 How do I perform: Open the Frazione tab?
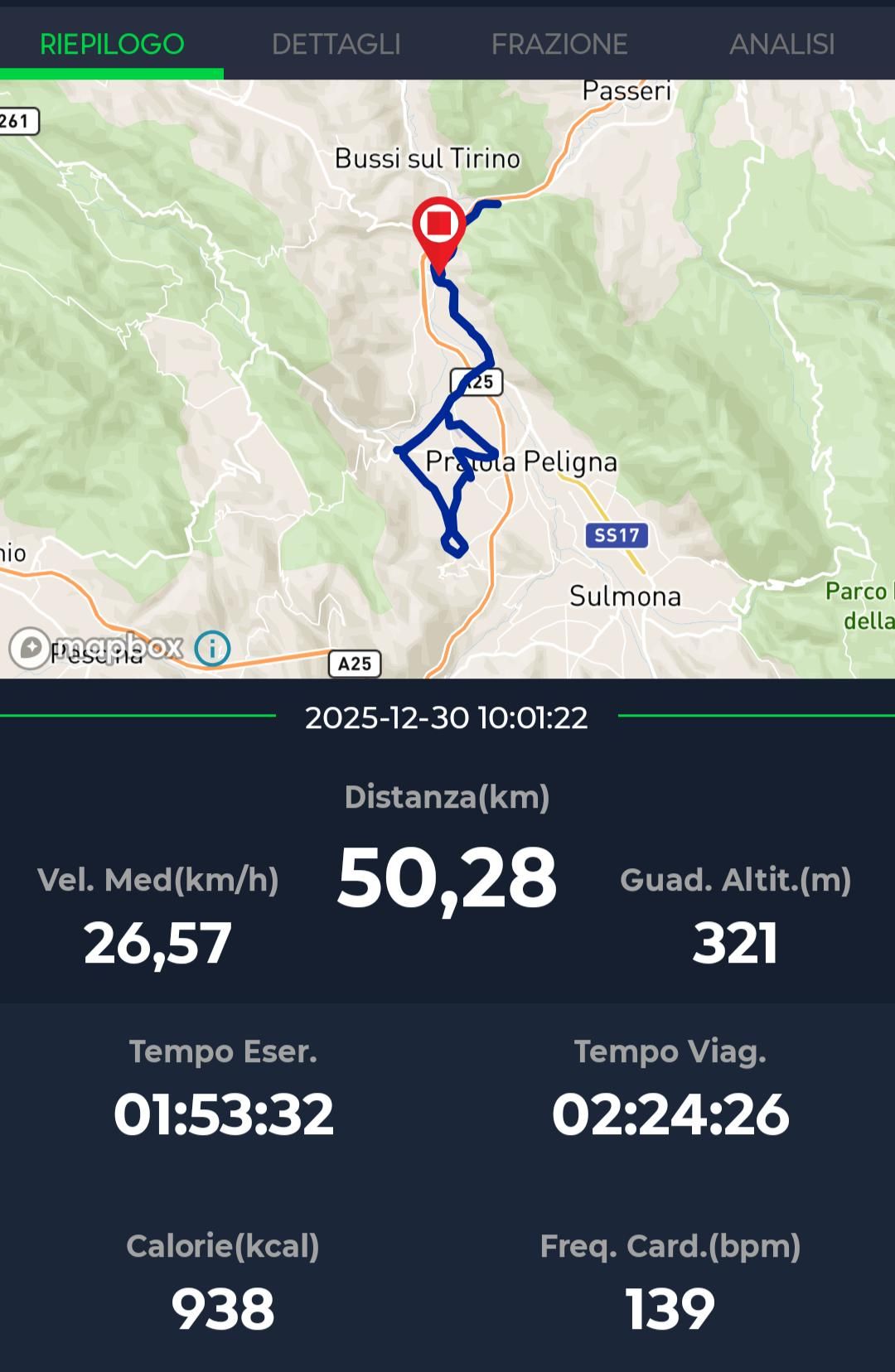tap(559, 44)
